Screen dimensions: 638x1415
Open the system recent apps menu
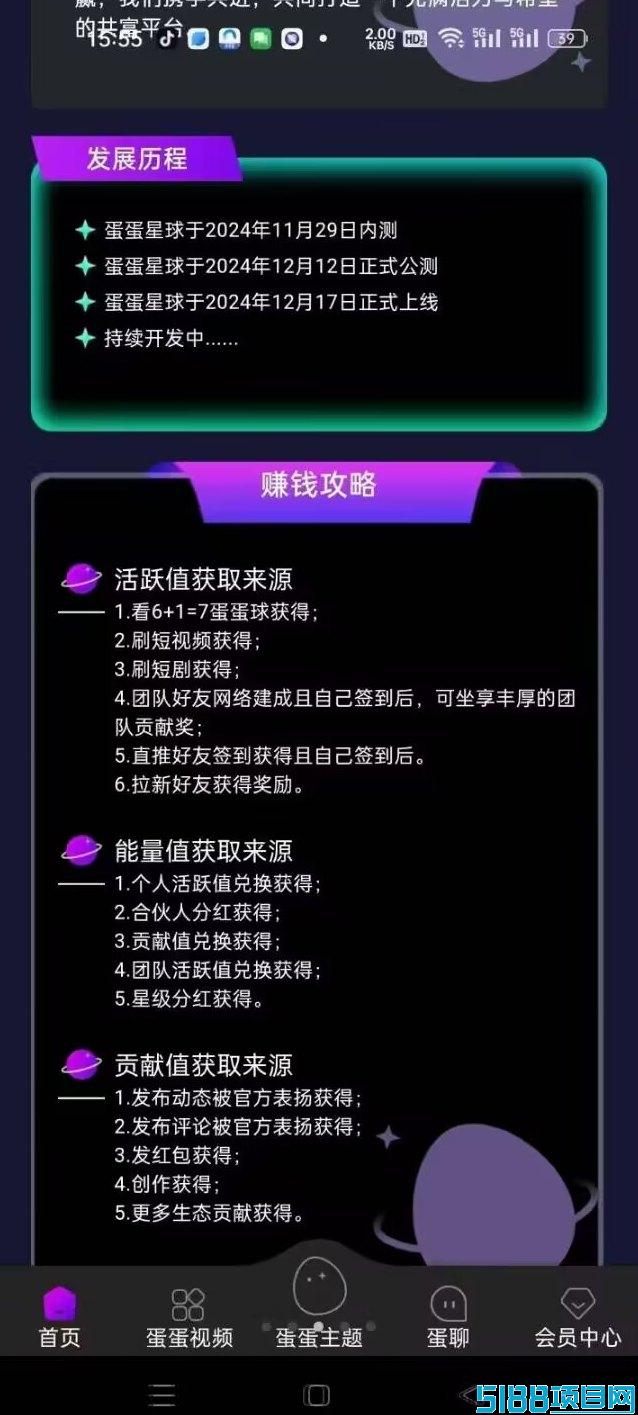tap(161, 1395)
